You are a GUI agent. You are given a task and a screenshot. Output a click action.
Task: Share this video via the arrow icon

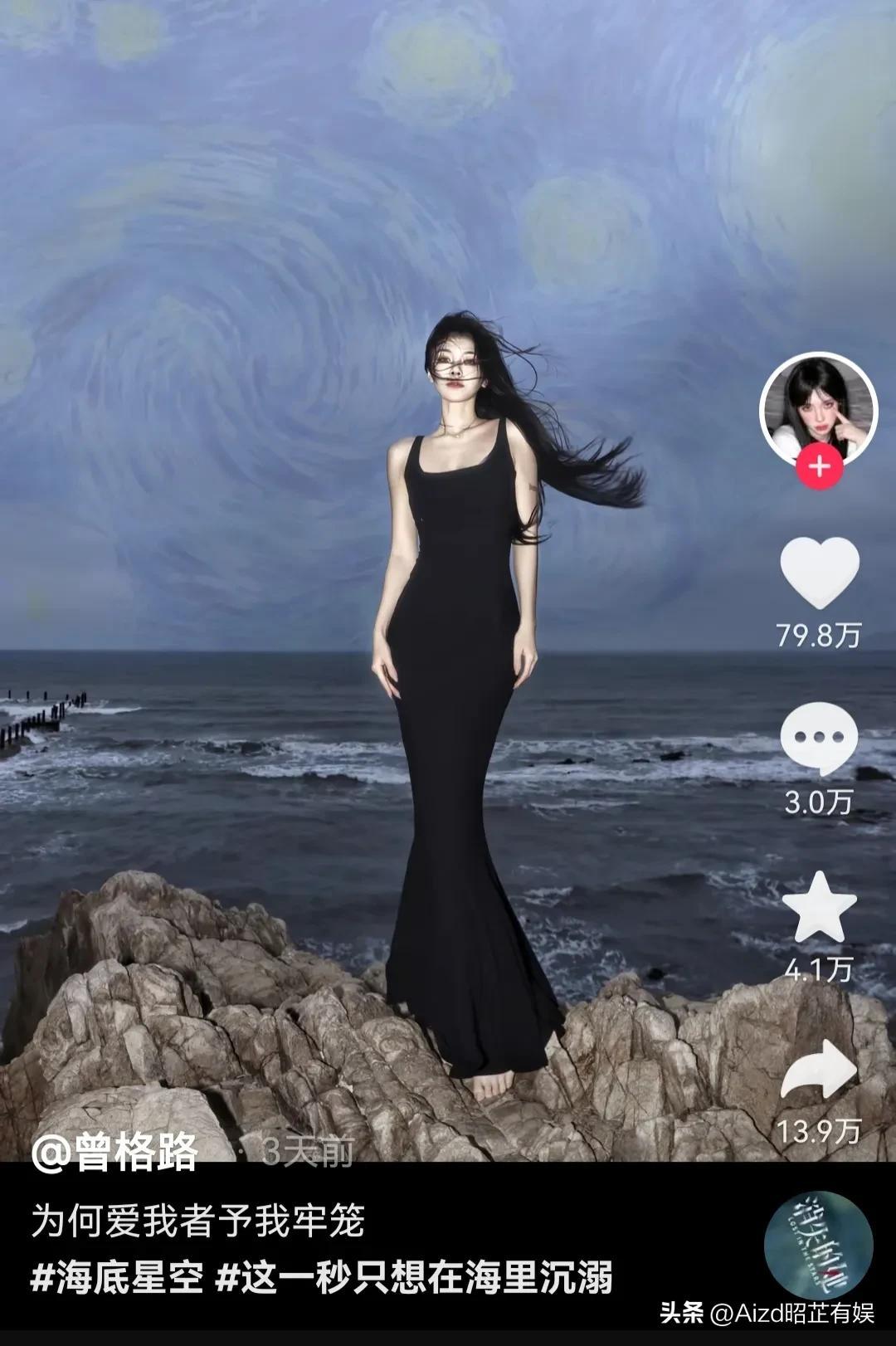(x=819, y=1071)
